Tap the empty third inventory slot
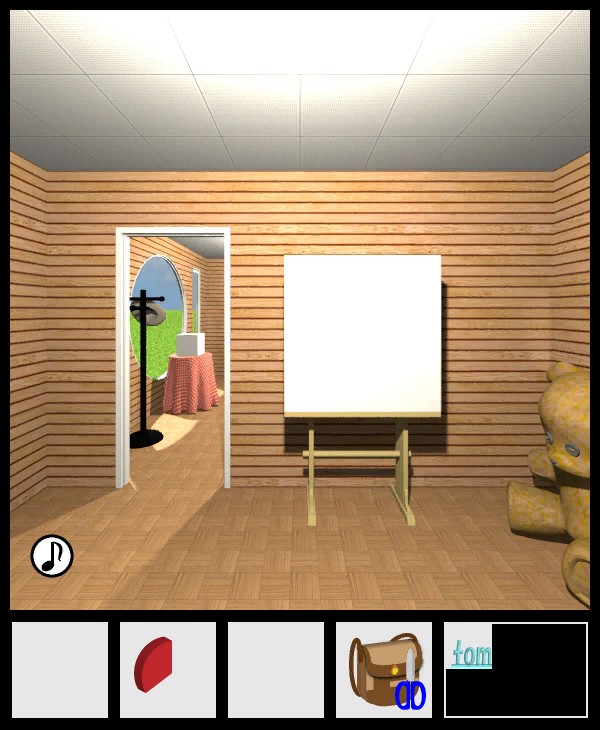The width and height of the screenshot is (600, 730). coord(276,670)
